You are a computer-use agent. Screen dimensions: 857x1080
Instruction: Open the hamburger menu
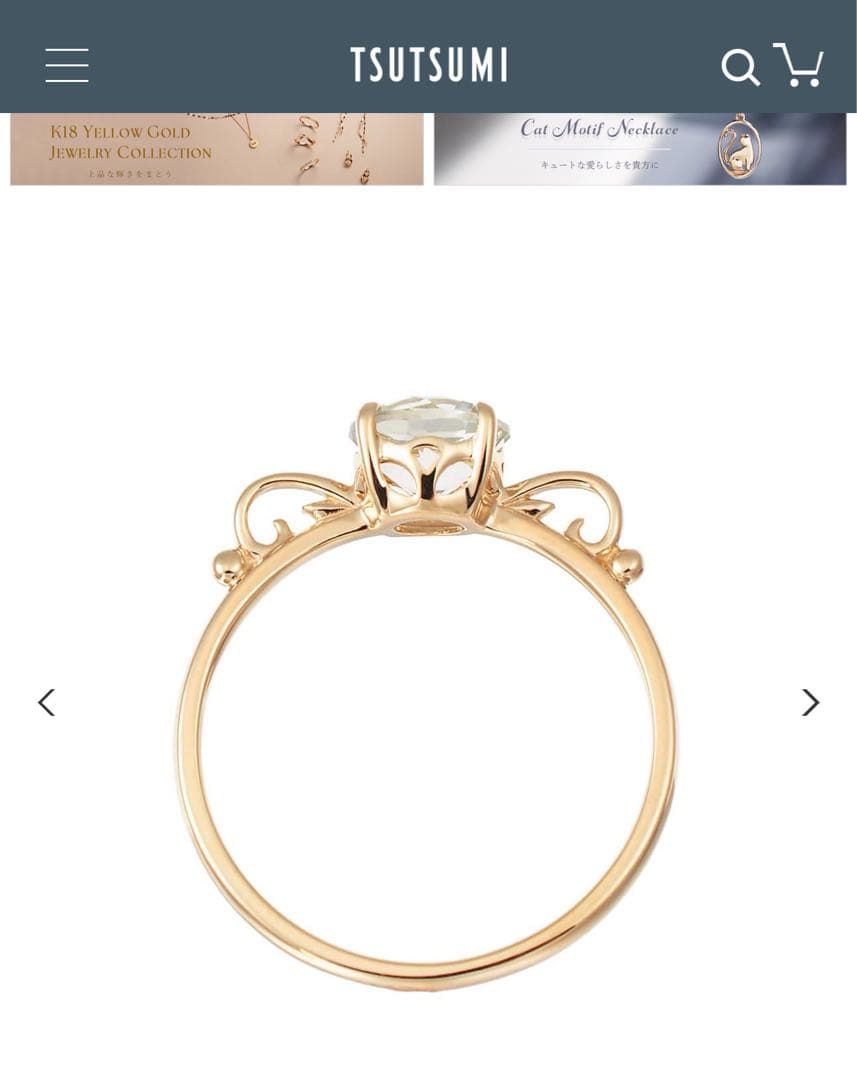(x=67, y=65)
